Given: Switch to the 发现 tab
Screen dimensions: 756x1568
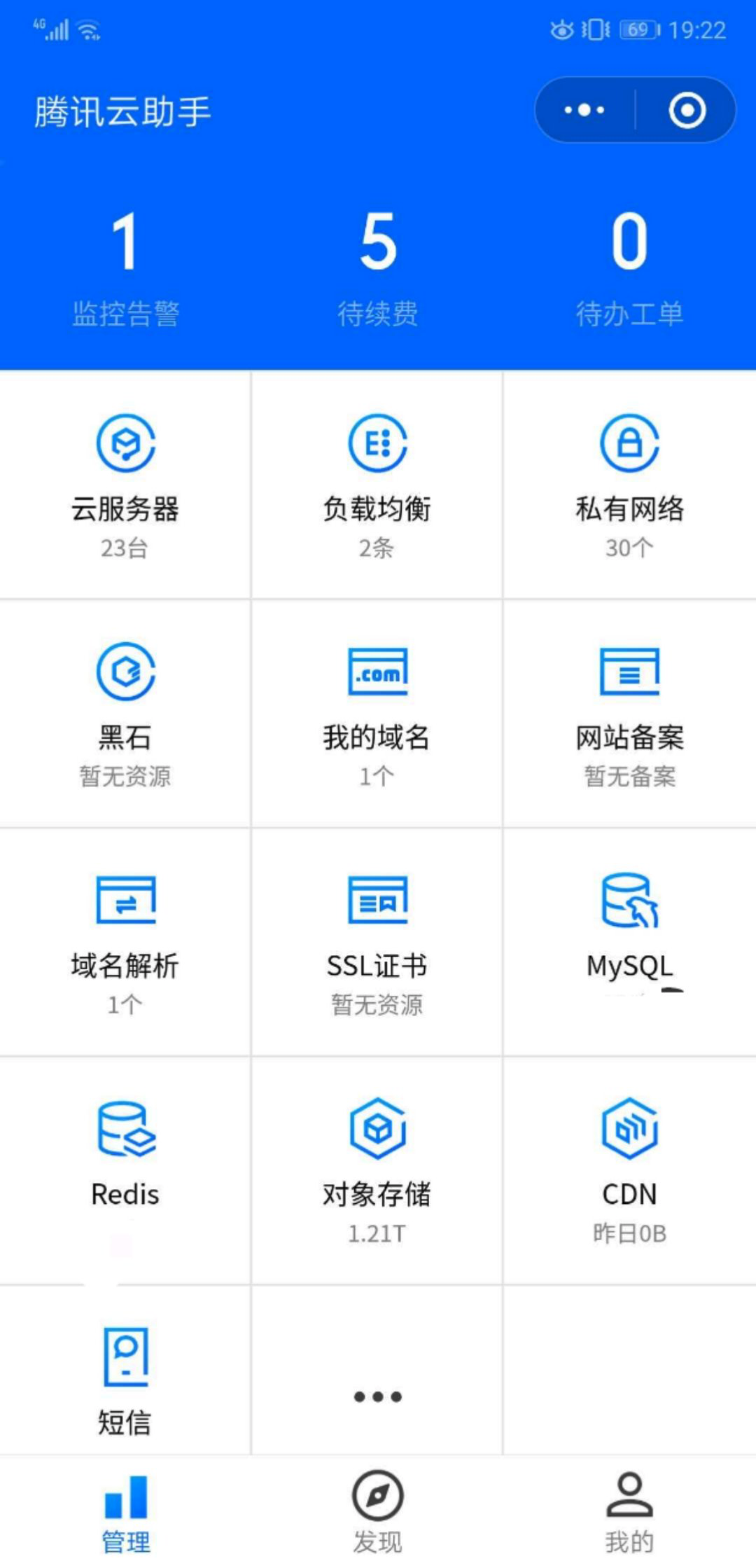Looking at the screenshot, I should pos(377,1513).
